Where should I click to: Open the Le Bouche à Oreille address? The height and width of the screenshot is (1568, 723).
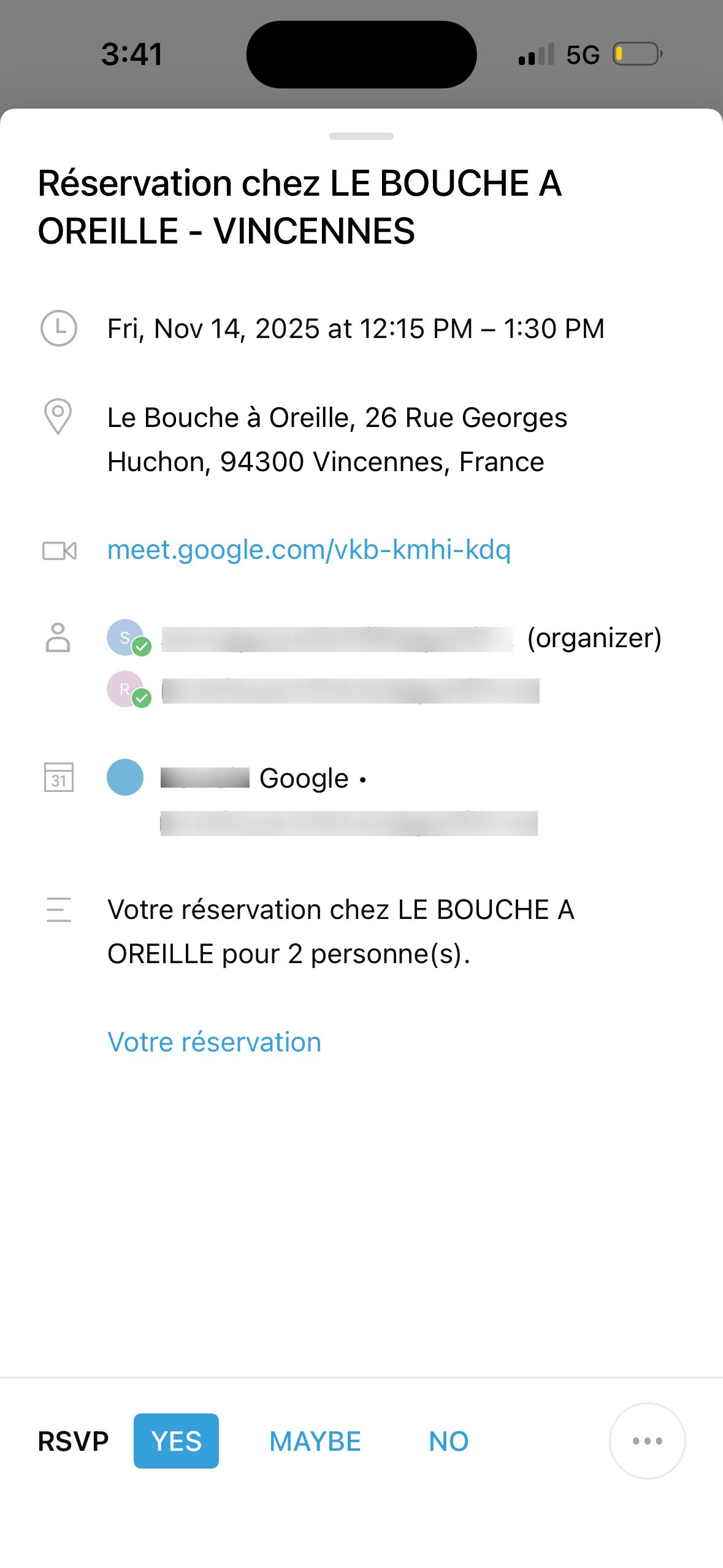337,439
